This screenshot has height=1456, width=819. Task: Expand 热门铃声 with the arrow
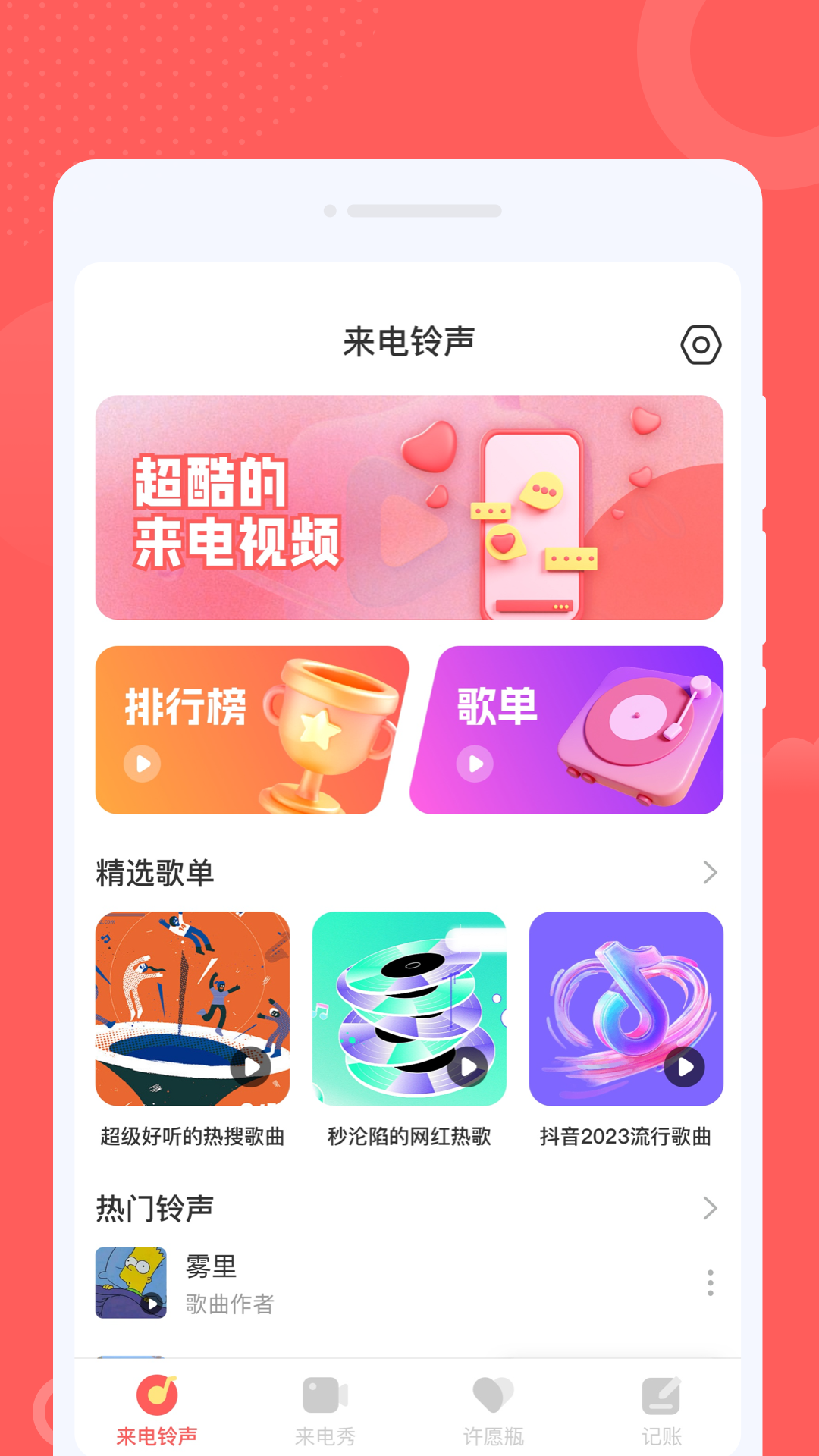(709, 1210)
